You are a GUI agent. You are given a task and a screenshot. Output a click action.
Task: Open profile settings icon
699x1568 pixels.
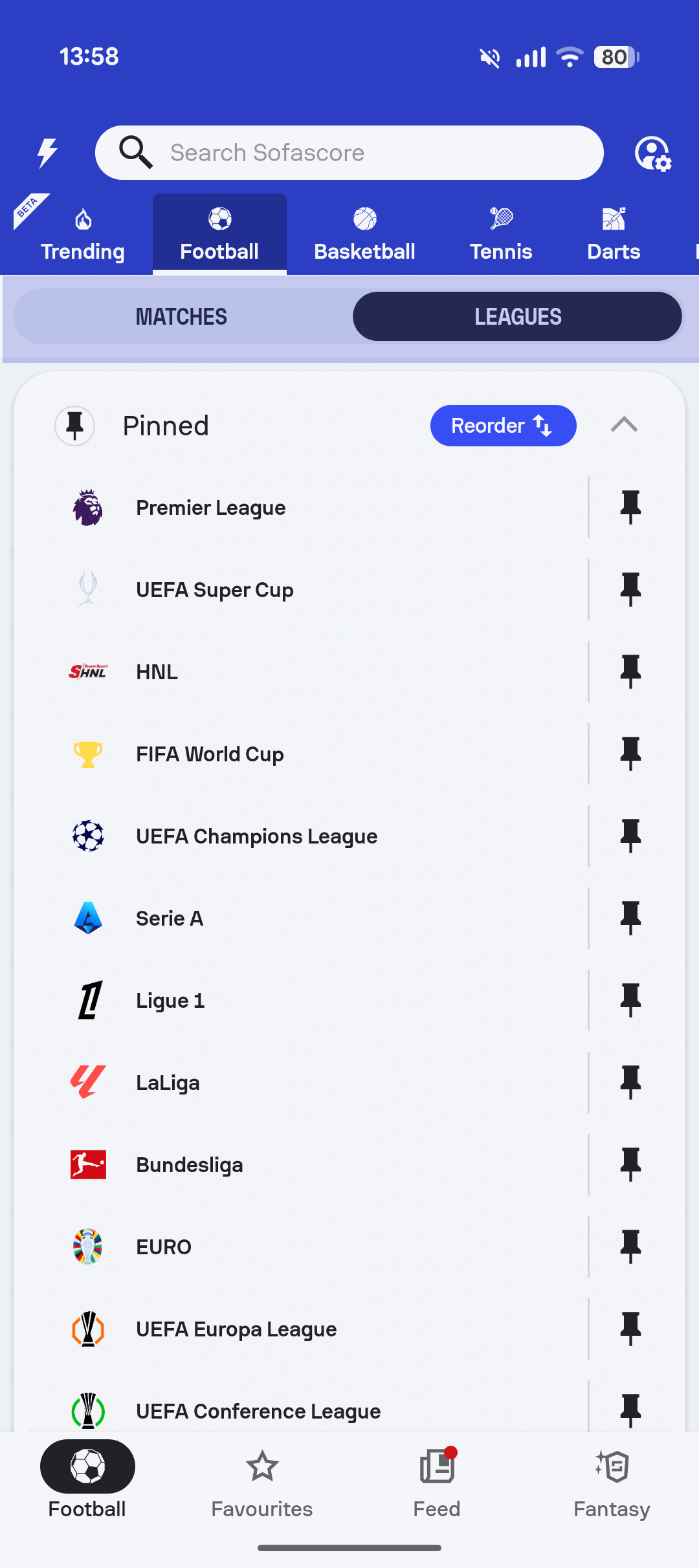click(x=652, y=153)
